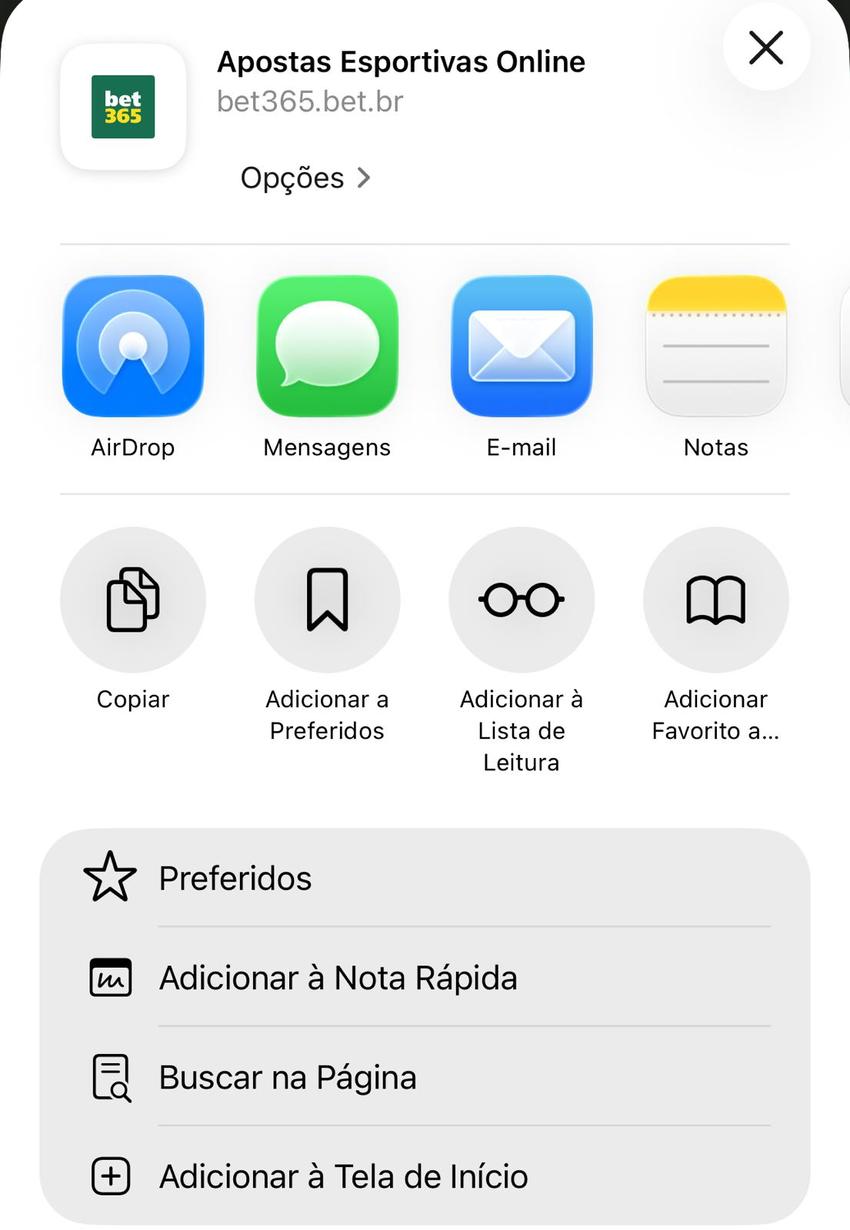Dismiss the share sheet with the X

coord(765,47)
